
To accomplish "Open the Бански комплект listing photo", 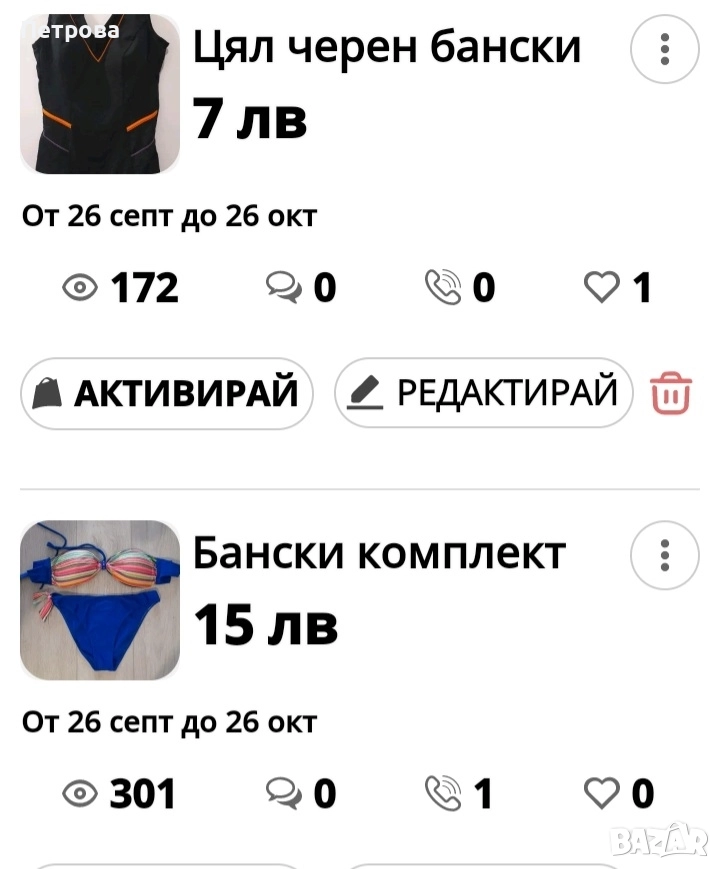I will [x=100, y=600].
